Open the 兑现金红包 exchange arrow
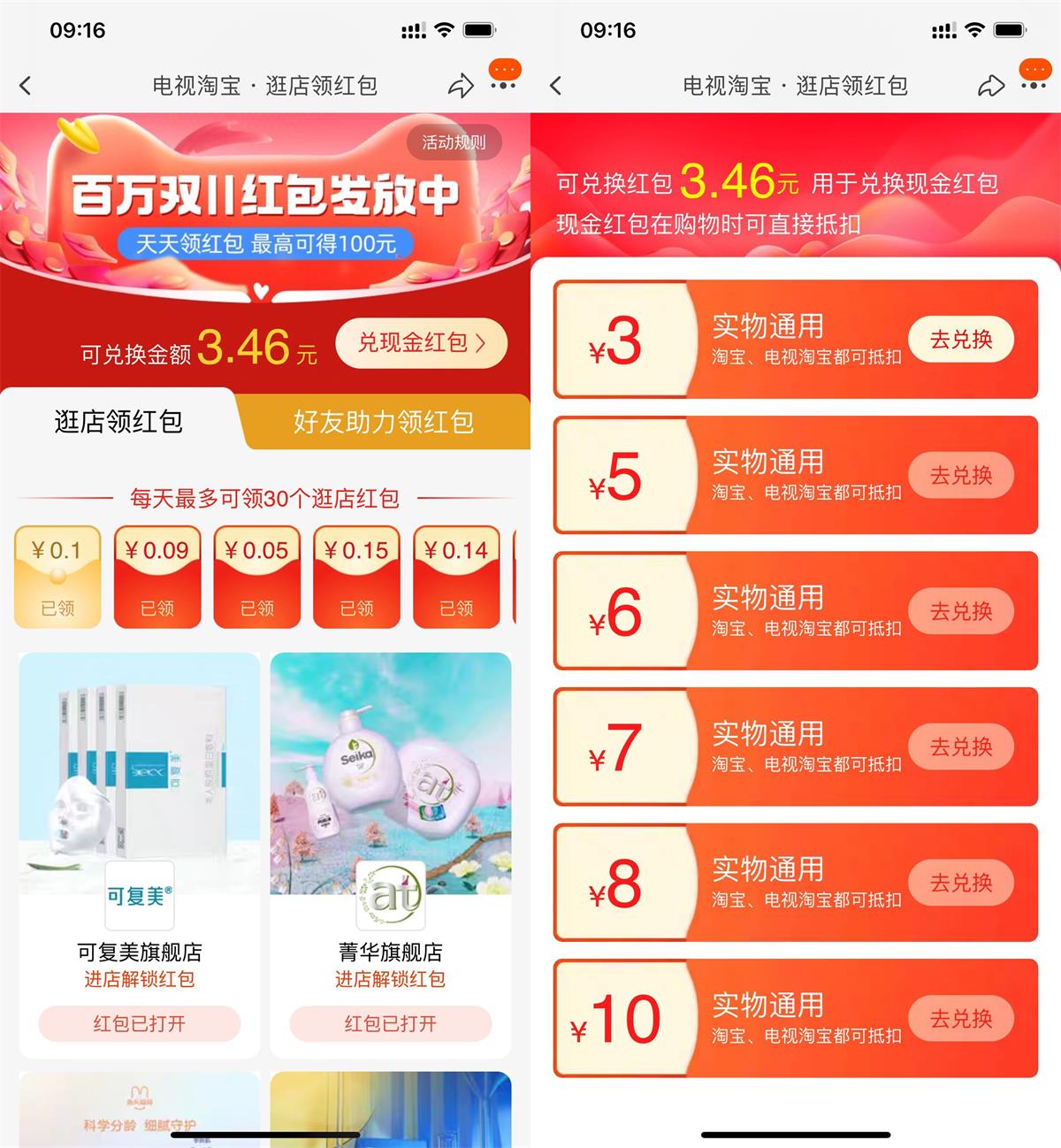The height and width of the screenshot is (1148, 1061). point(421,343)
